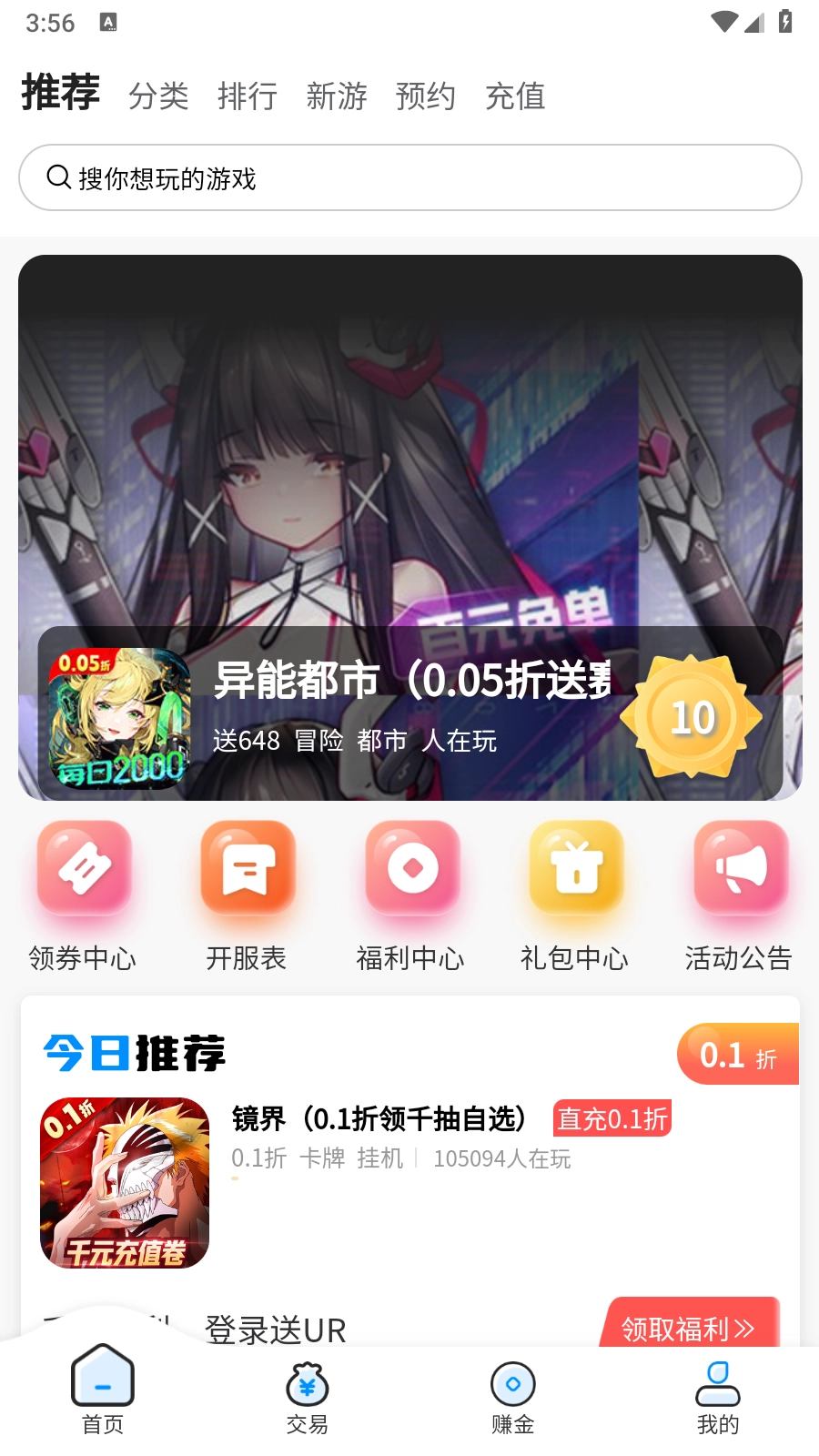Tap the 领取福利 button
This screenshot has width=819, height=1456.
pos(689,1327)
